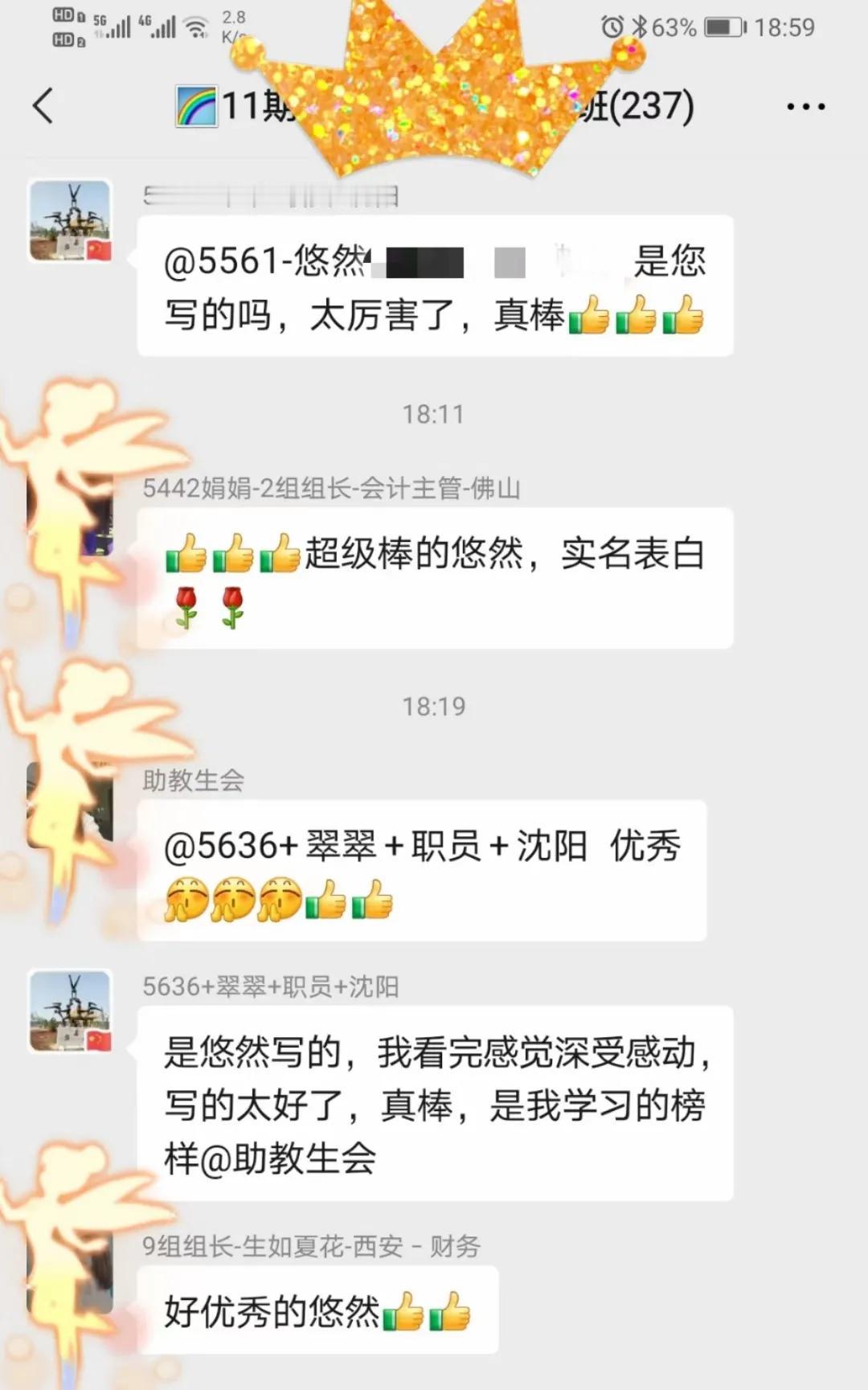Tap 5636+翠翠+职员+沈阳's avatar

coord(71,1013)
